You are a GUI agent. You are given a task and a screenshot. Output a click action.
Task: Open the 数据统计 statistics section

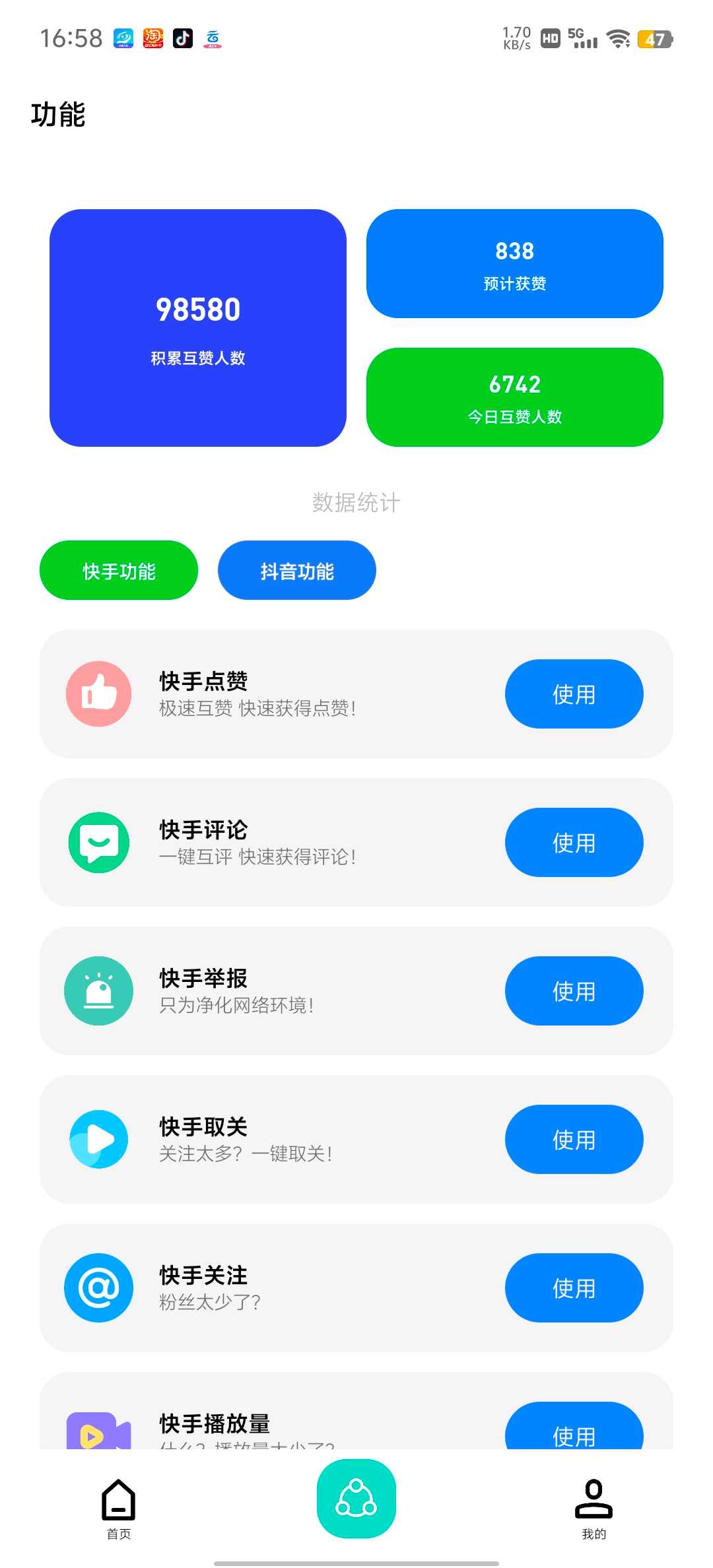coord(356,502)
